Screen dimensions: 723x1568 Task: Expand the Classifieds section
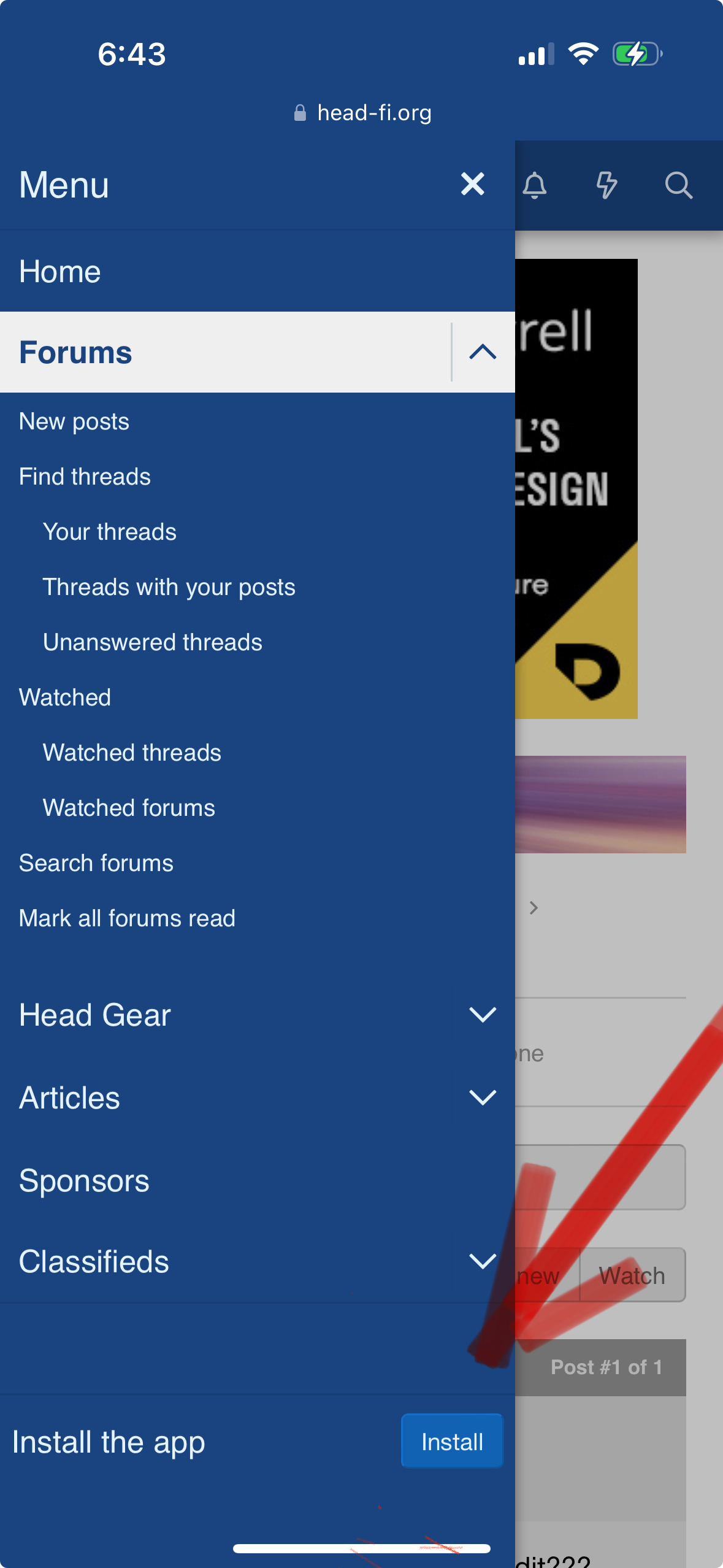[483, 1261]
